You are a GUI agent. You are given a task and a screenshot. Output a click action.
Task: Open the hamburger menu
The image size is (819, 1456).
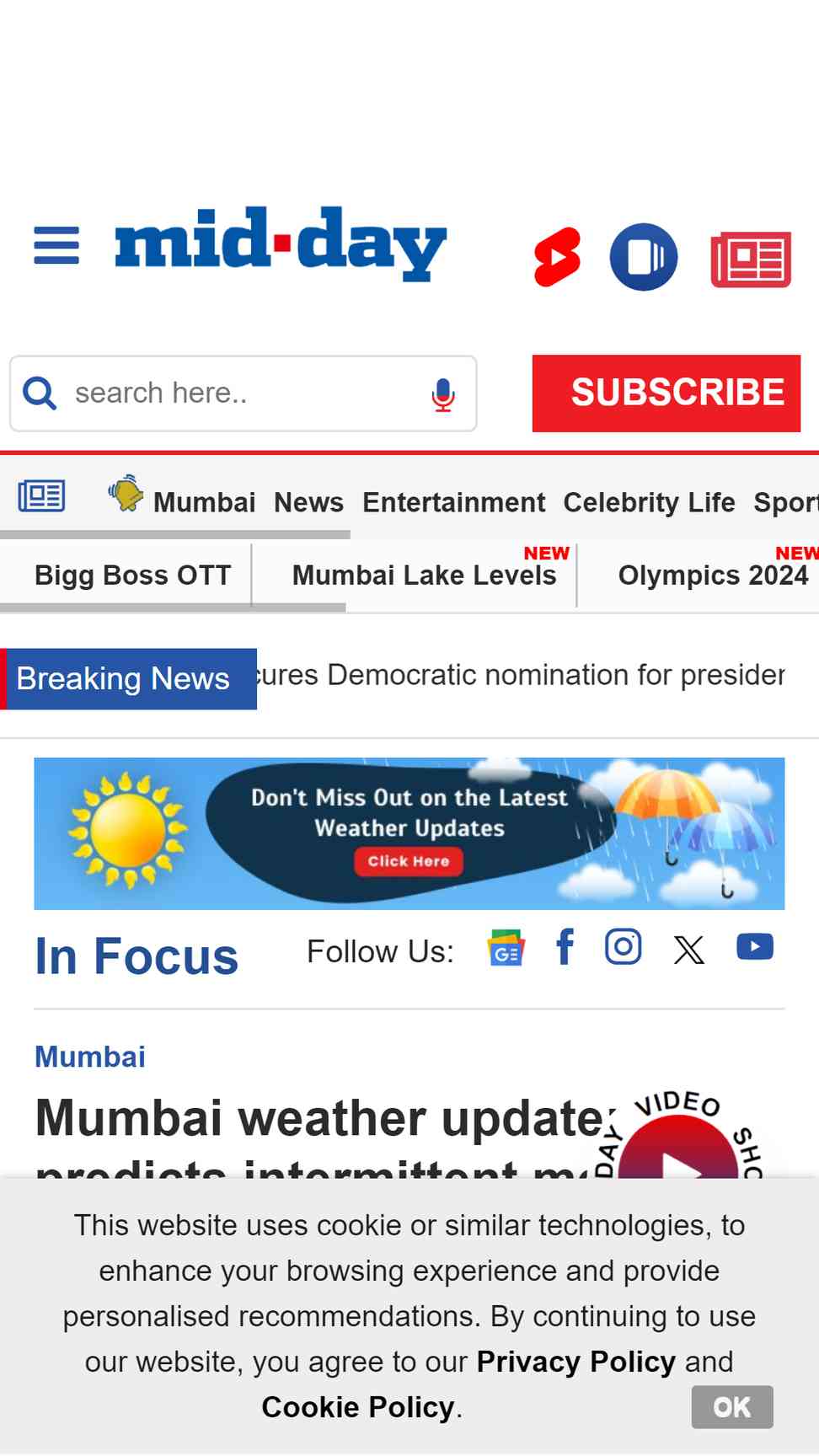56,245
